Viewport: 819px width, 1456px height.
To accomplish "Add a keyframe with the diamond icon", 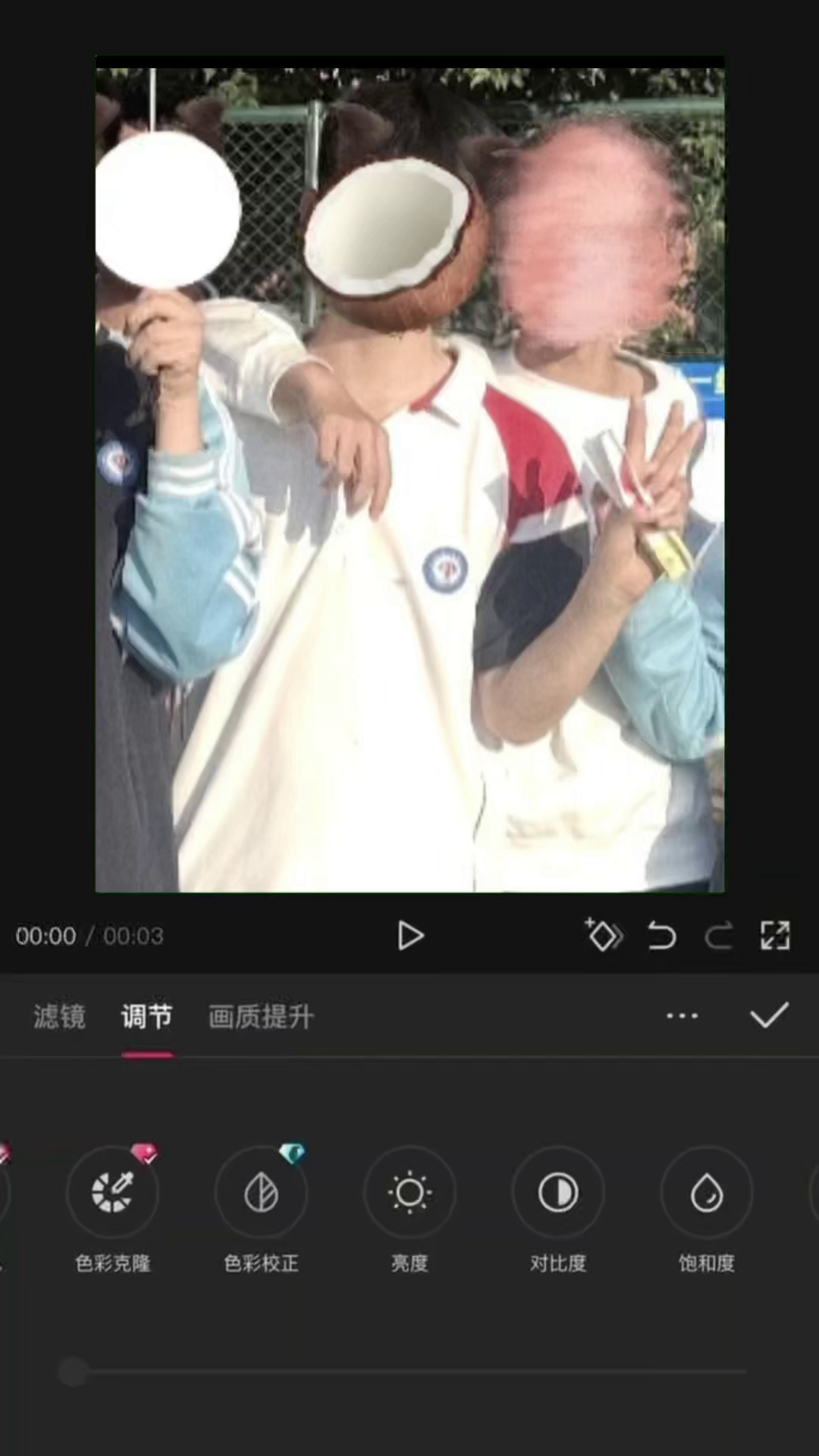I will 604,935.
